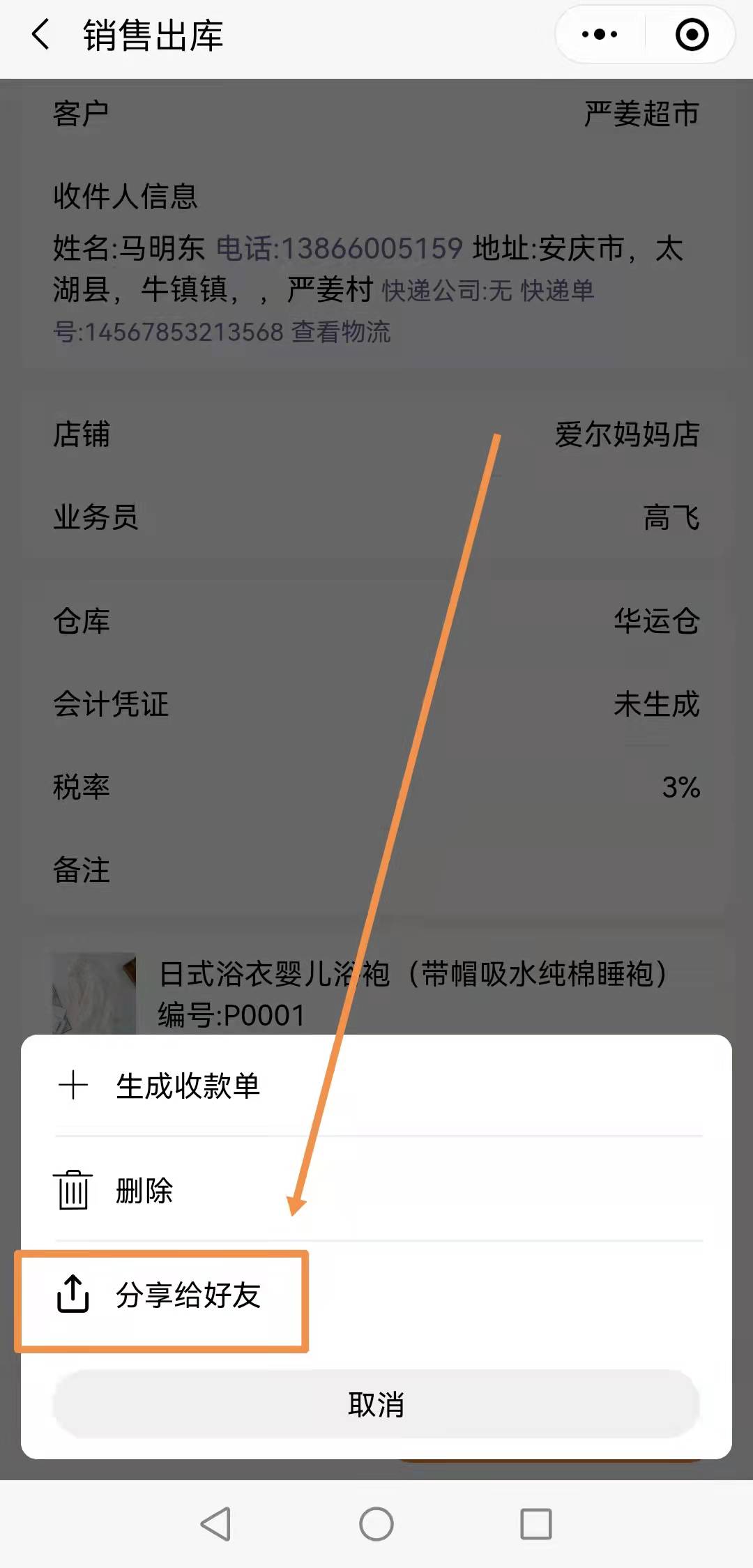The width and height of the screenshot is (753, 1568).
Task: Choose 删除 to delete this order
Action: click(x=144, y=1190)
